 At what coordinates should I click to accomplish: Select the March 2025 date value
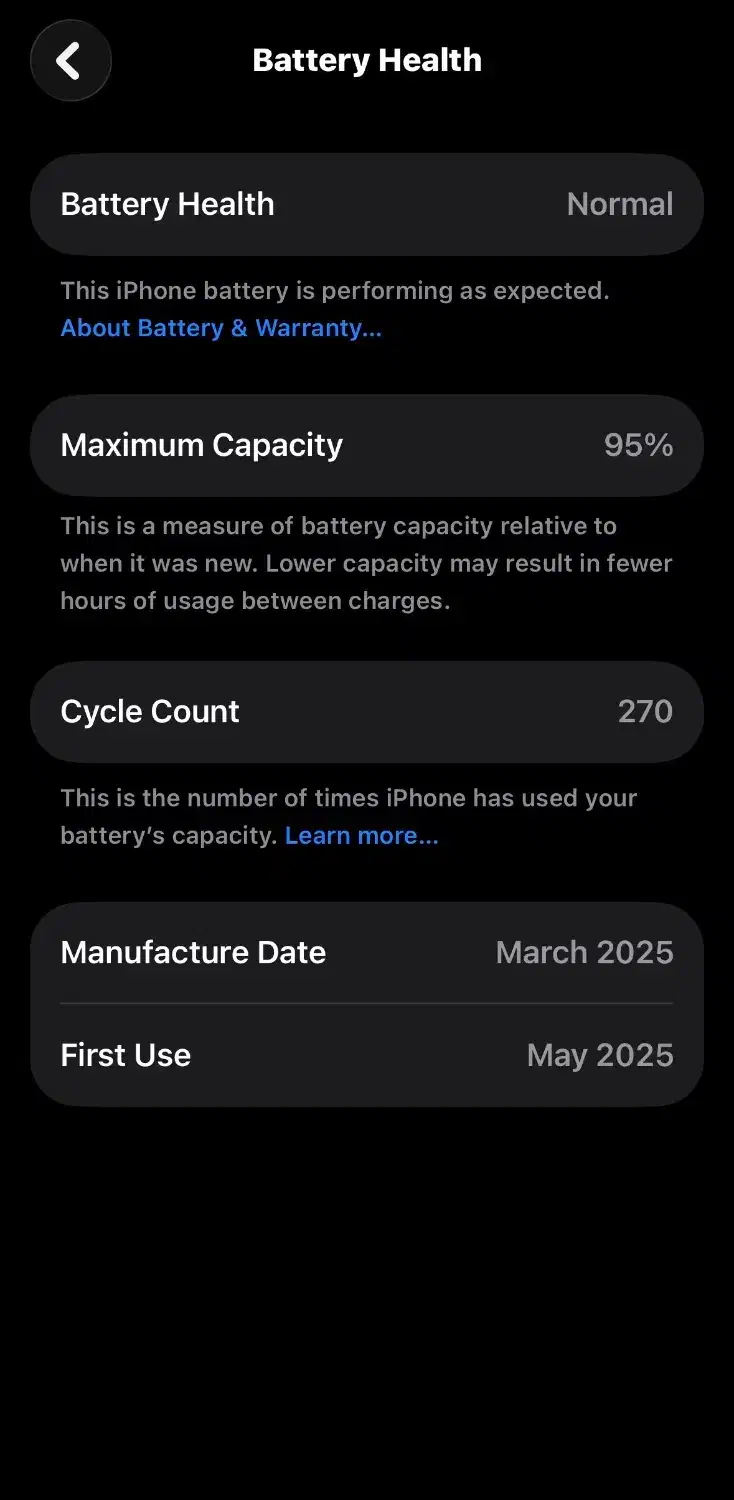(584, 952)
